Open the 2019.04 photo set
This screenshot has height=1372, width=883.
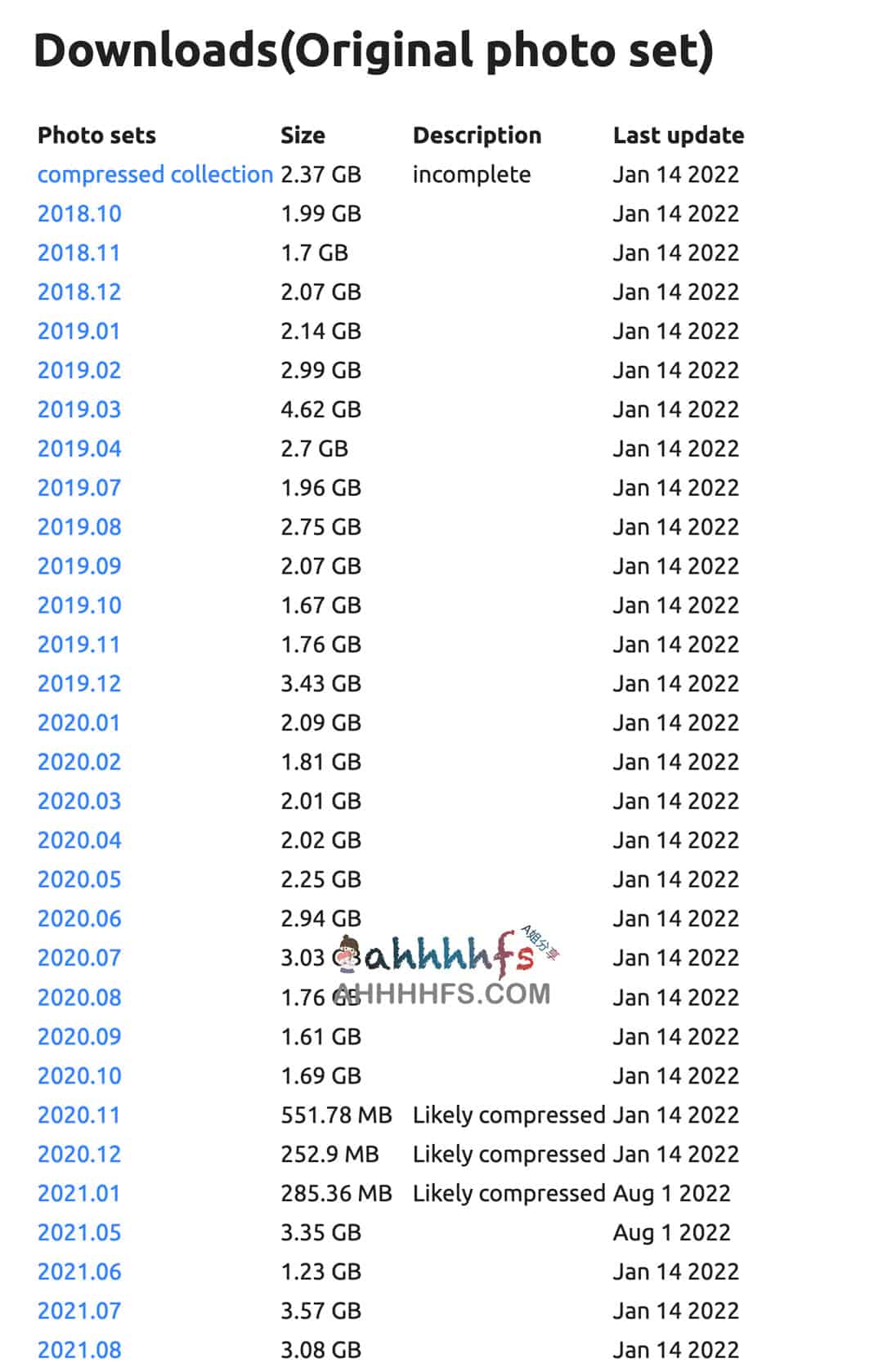79,449
